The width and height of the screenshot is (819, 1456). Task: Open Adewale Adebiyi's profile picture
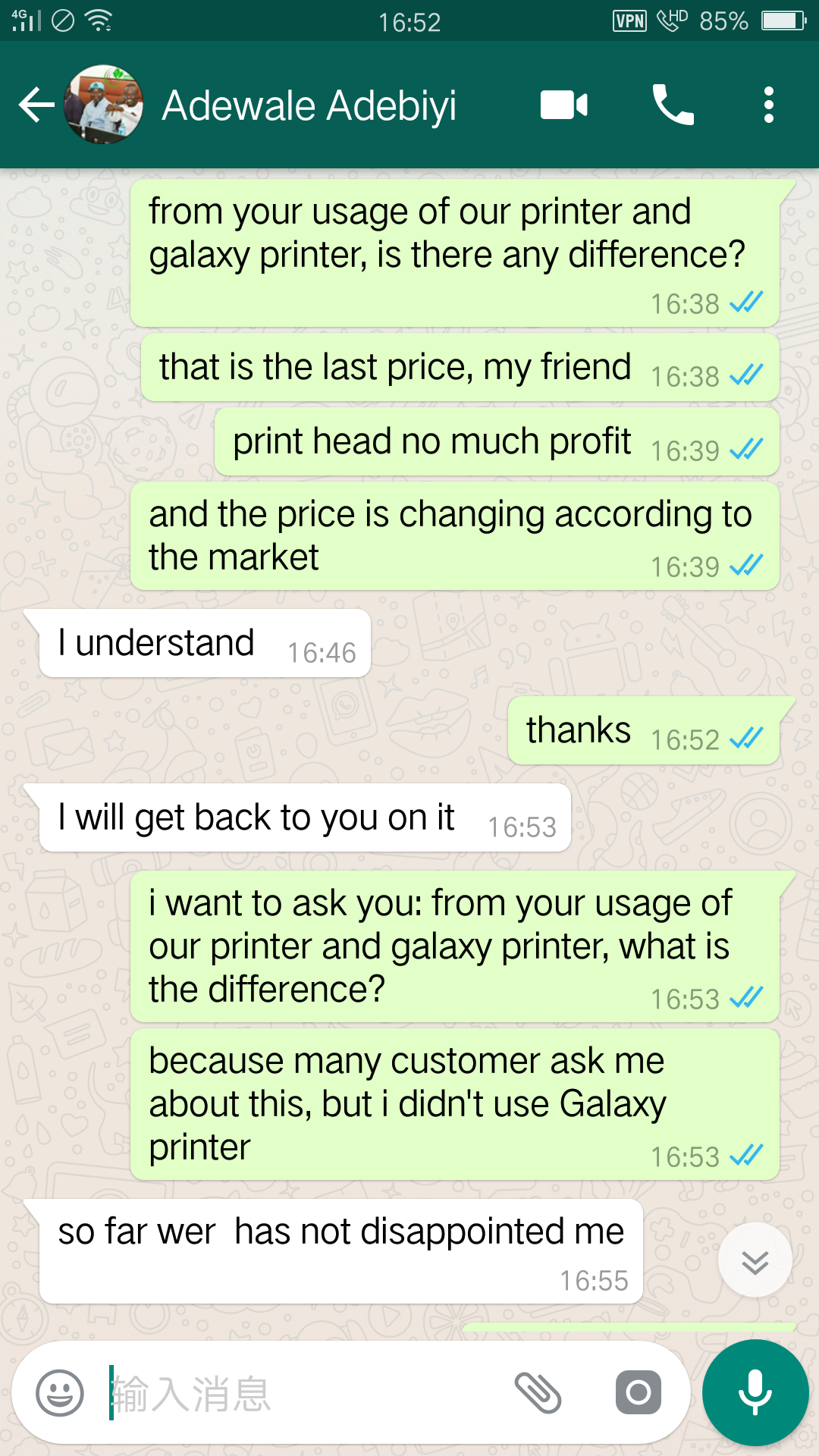point(104,105)
